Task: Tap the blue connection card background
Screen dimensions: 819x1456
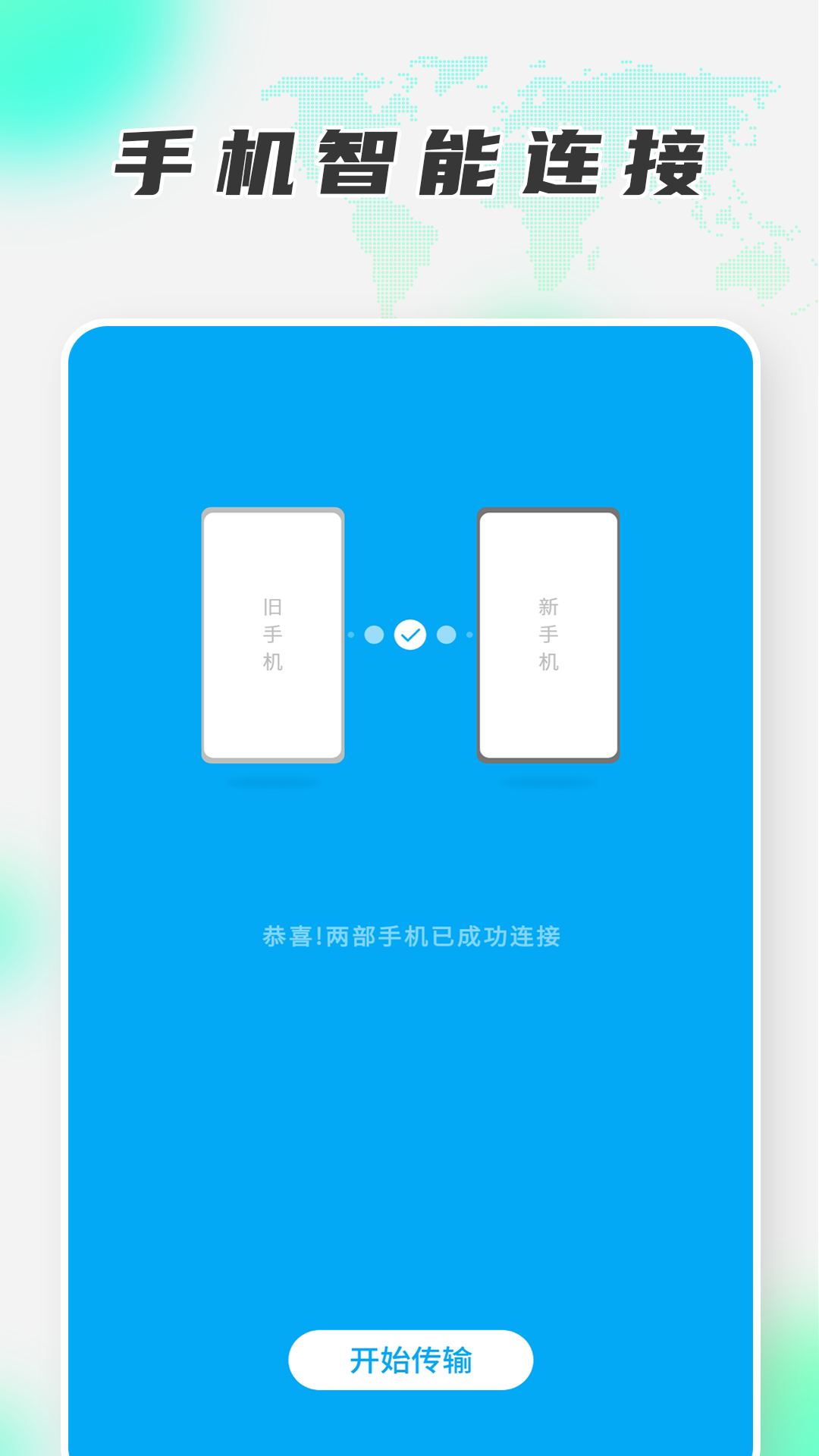Action: [x=409, y=1100]
